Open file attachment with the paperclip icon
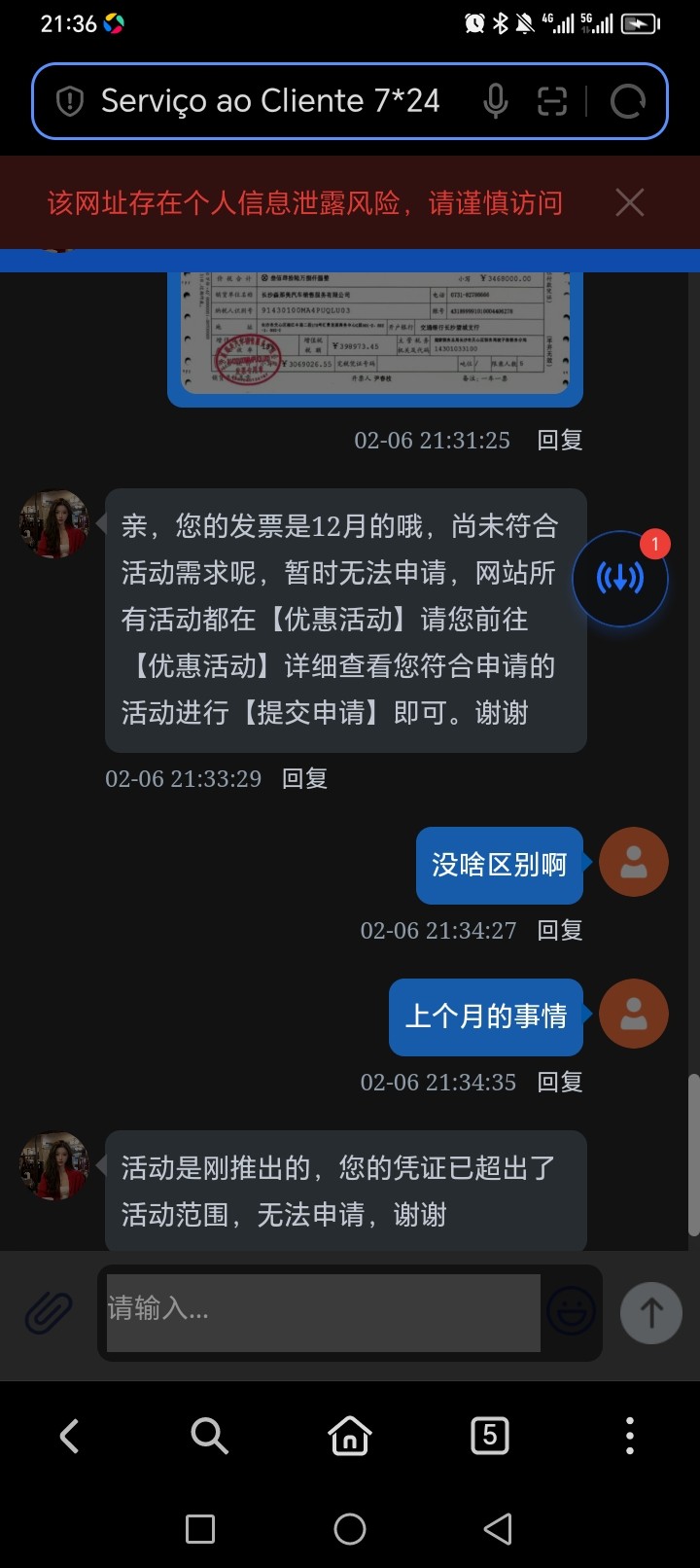Image resolution: width=700 pixels, height=1568 pixels. pos(49,1312)
